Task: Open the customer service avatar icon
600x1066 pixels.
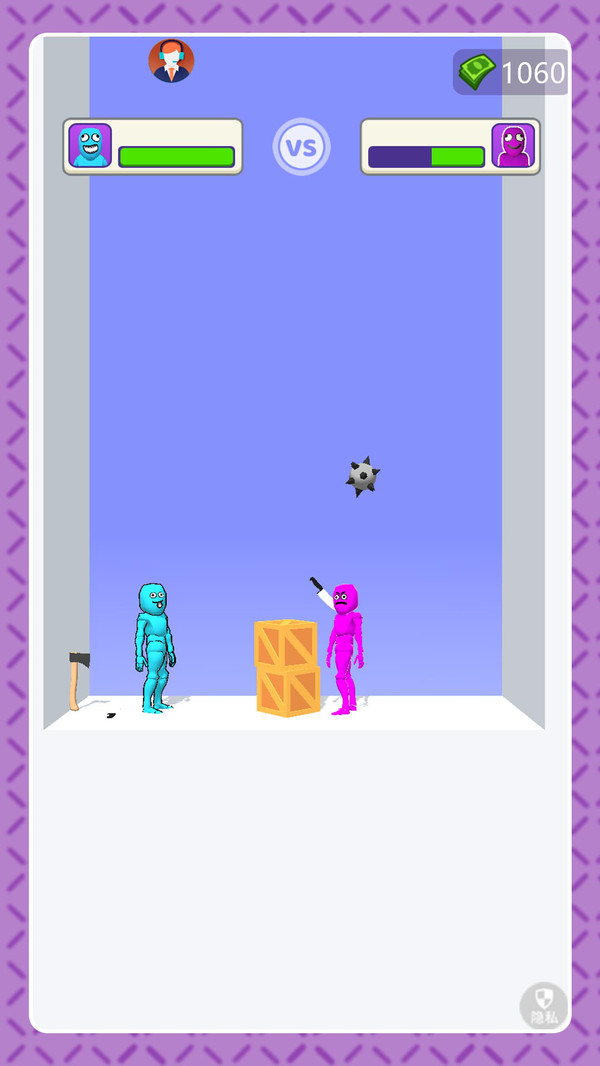Action: click(x=171, y=61)
